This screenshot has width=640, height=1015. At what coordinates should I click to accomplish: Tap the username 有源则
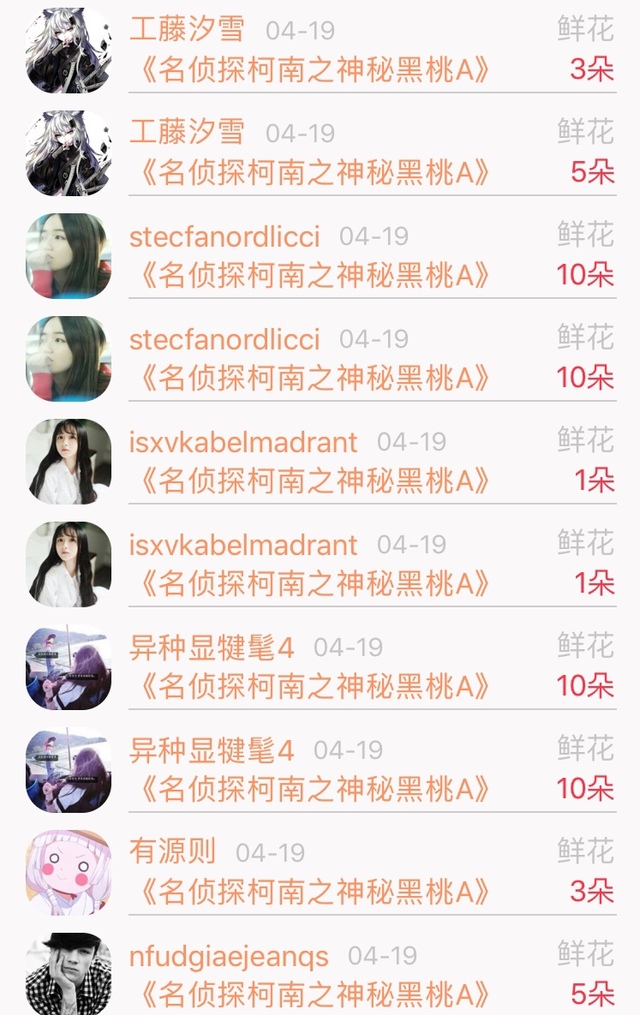[172, 852]
